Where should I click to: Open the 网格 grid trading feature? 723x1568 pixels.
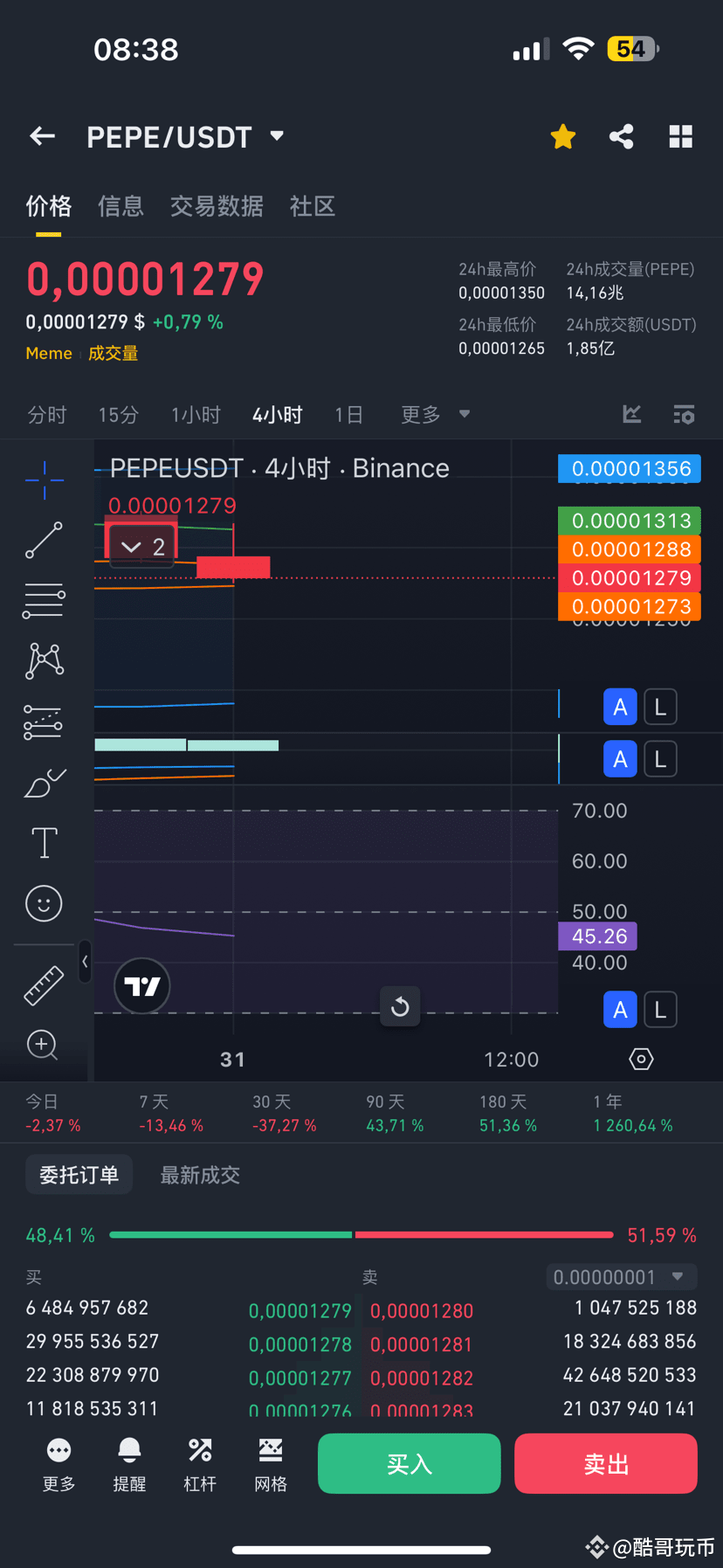pyautogui.click(x=271, y=1463)
